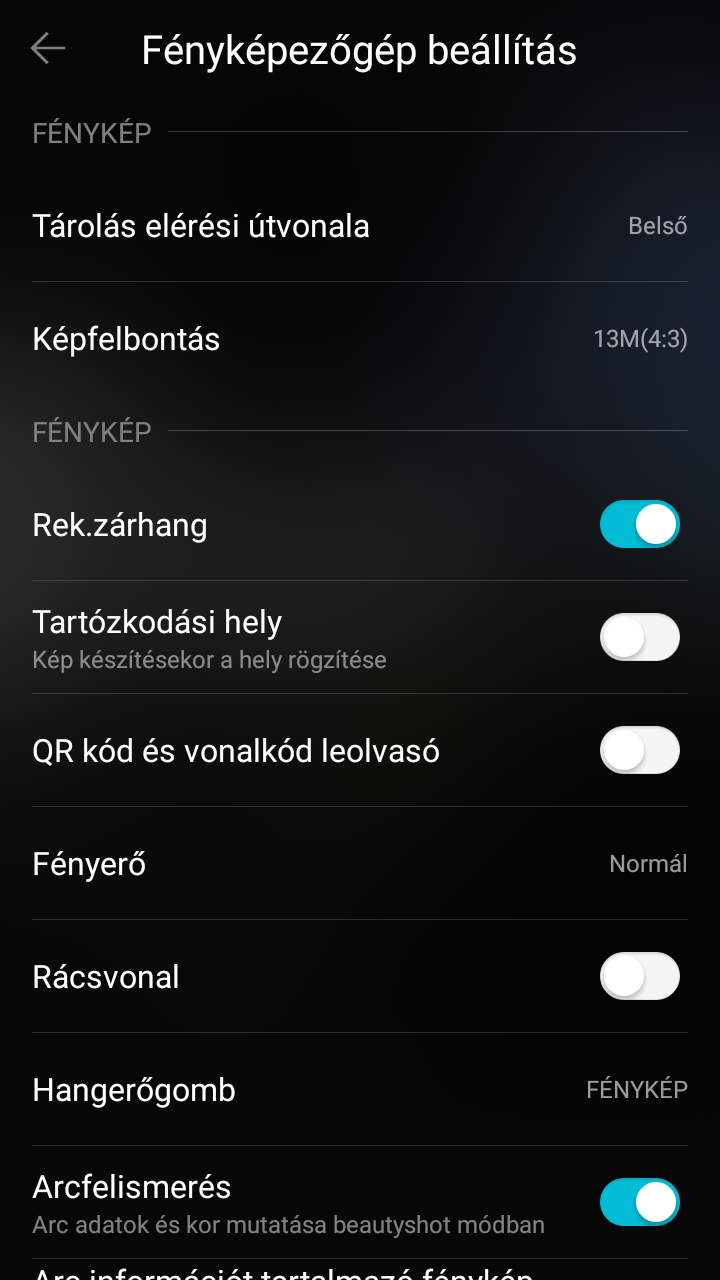Go back from Fényképezőgép beállítás
720x1280 pixels.
(x=47, y=49)
